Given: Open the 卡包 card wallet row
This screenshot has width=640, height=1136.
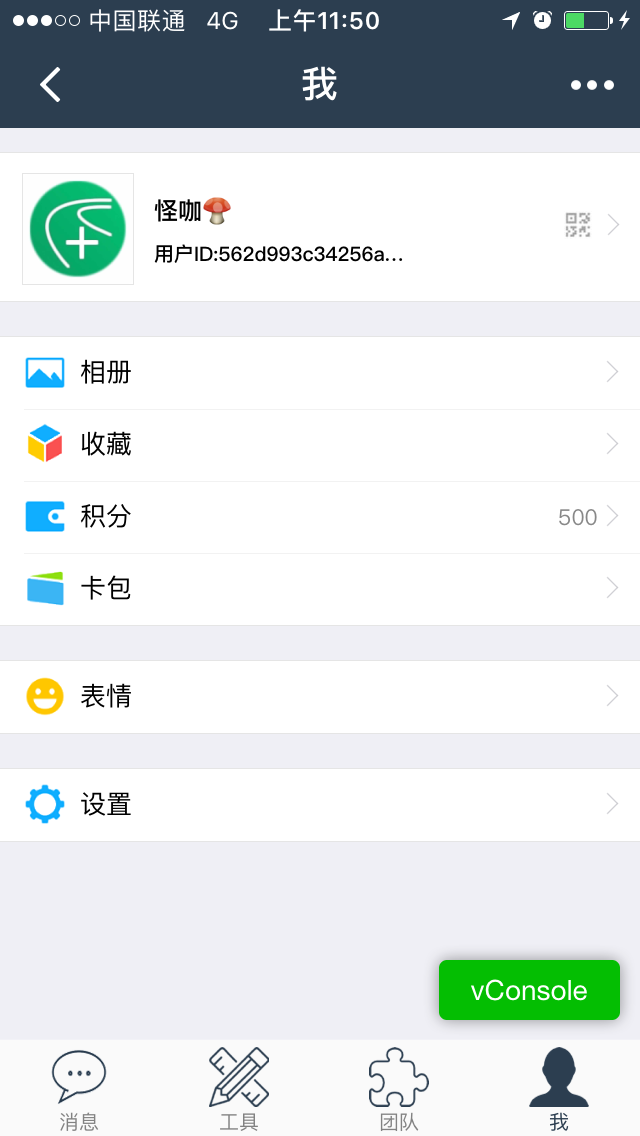Looking at the screenshot, I should (320, 589).
